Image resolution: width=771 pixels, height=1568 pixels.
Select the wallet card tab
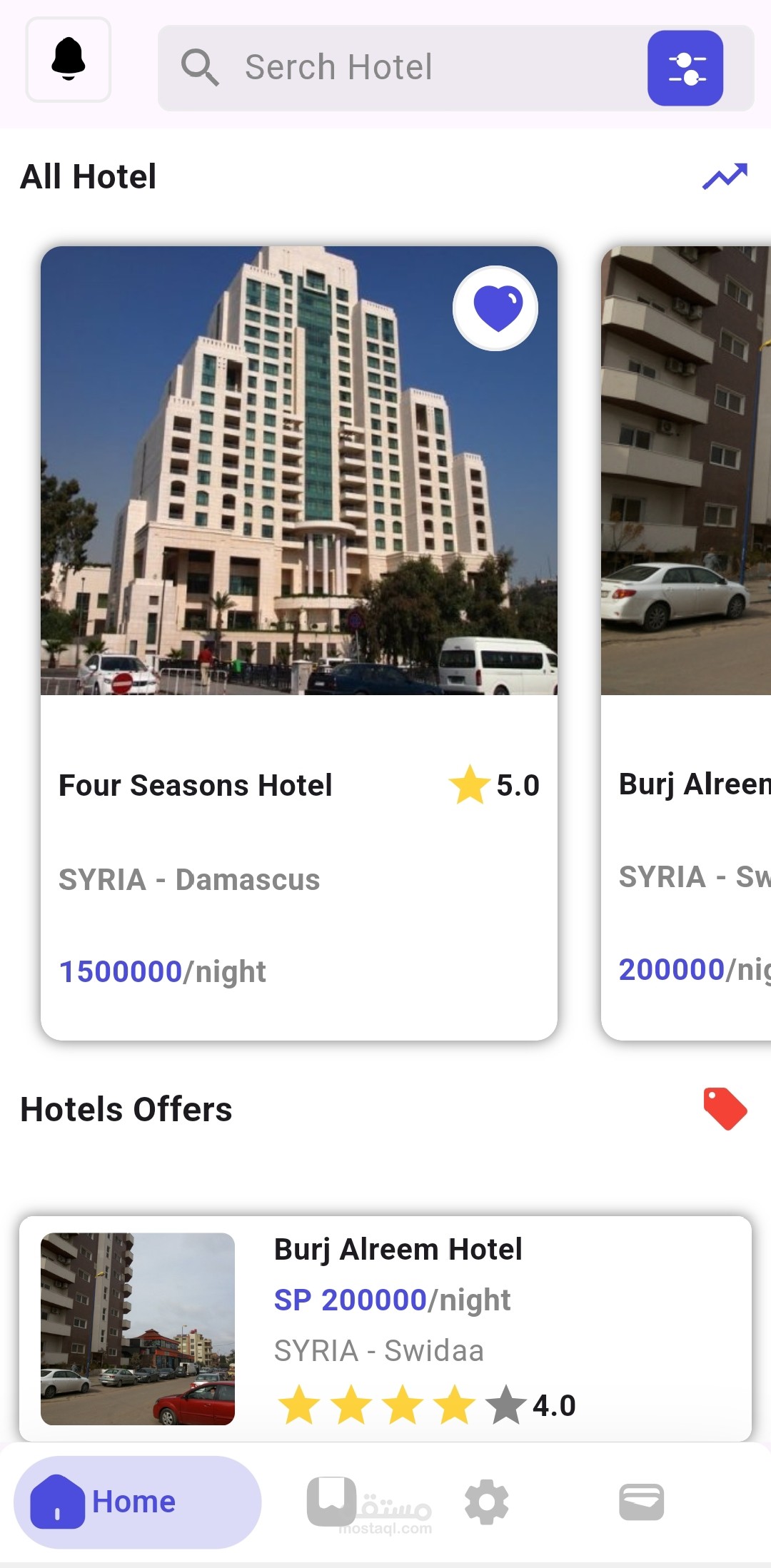click(641, 1502)
